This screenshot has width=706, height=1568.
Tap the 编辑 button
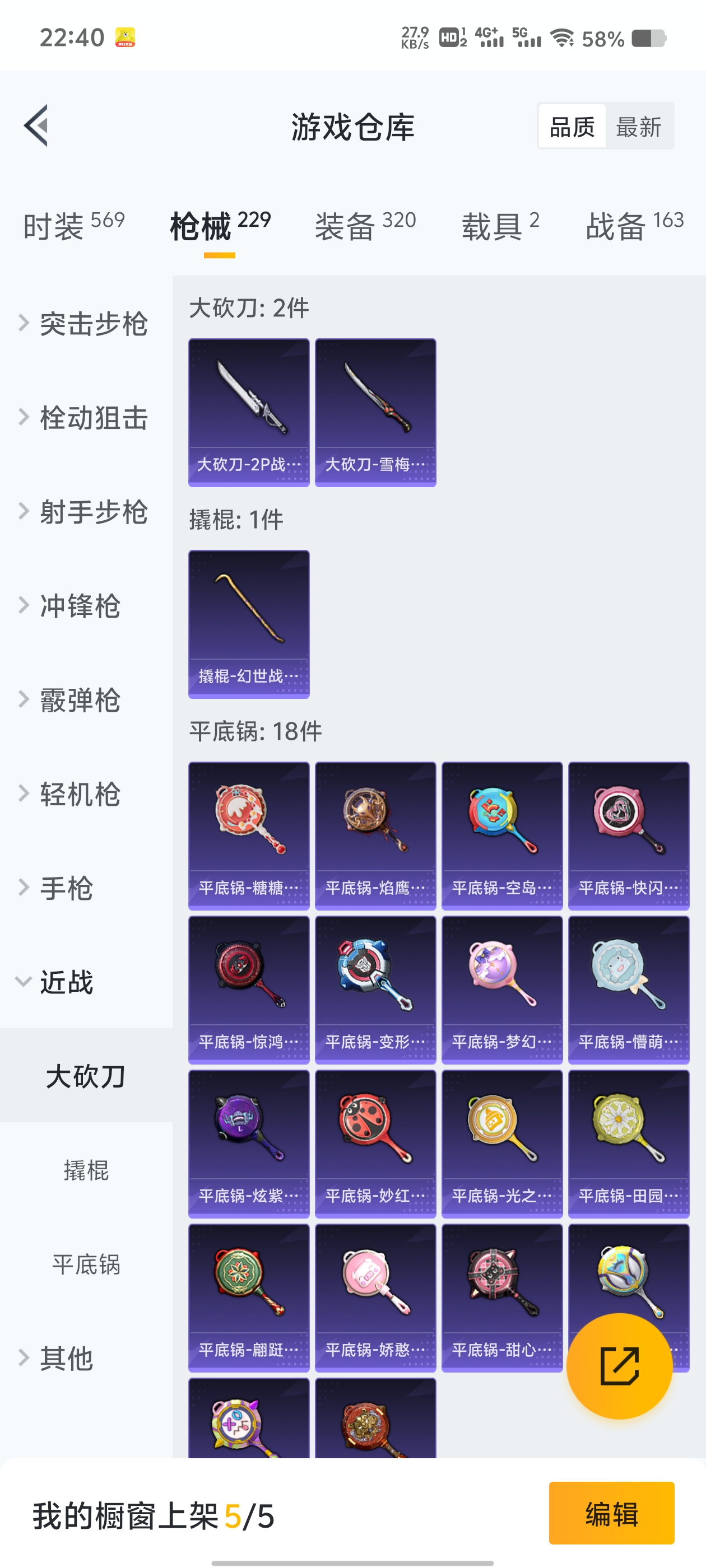[x=611, y=1513]
